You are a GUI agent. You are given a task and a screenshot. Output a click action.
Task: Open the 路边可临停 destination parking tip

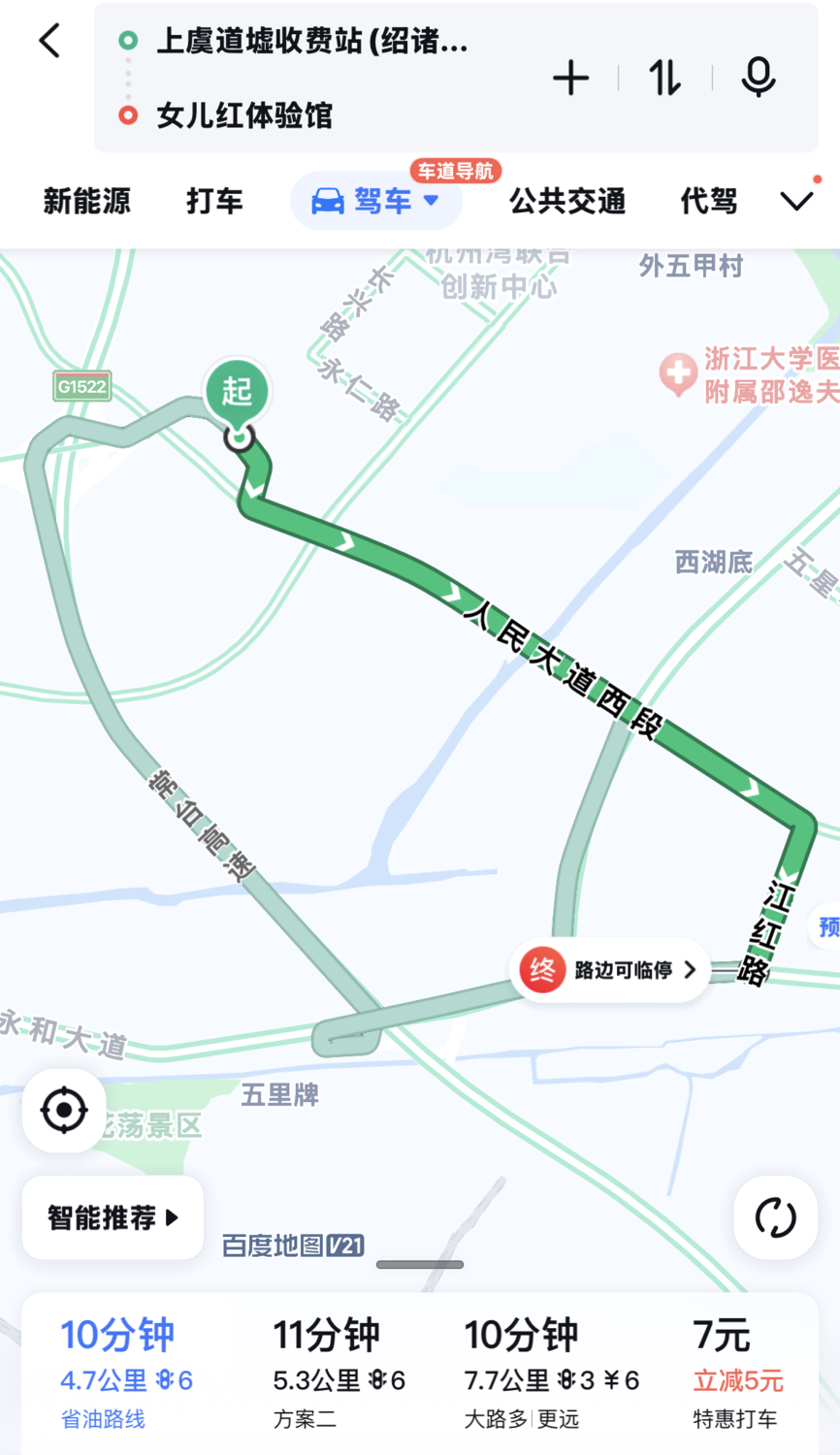609,969
